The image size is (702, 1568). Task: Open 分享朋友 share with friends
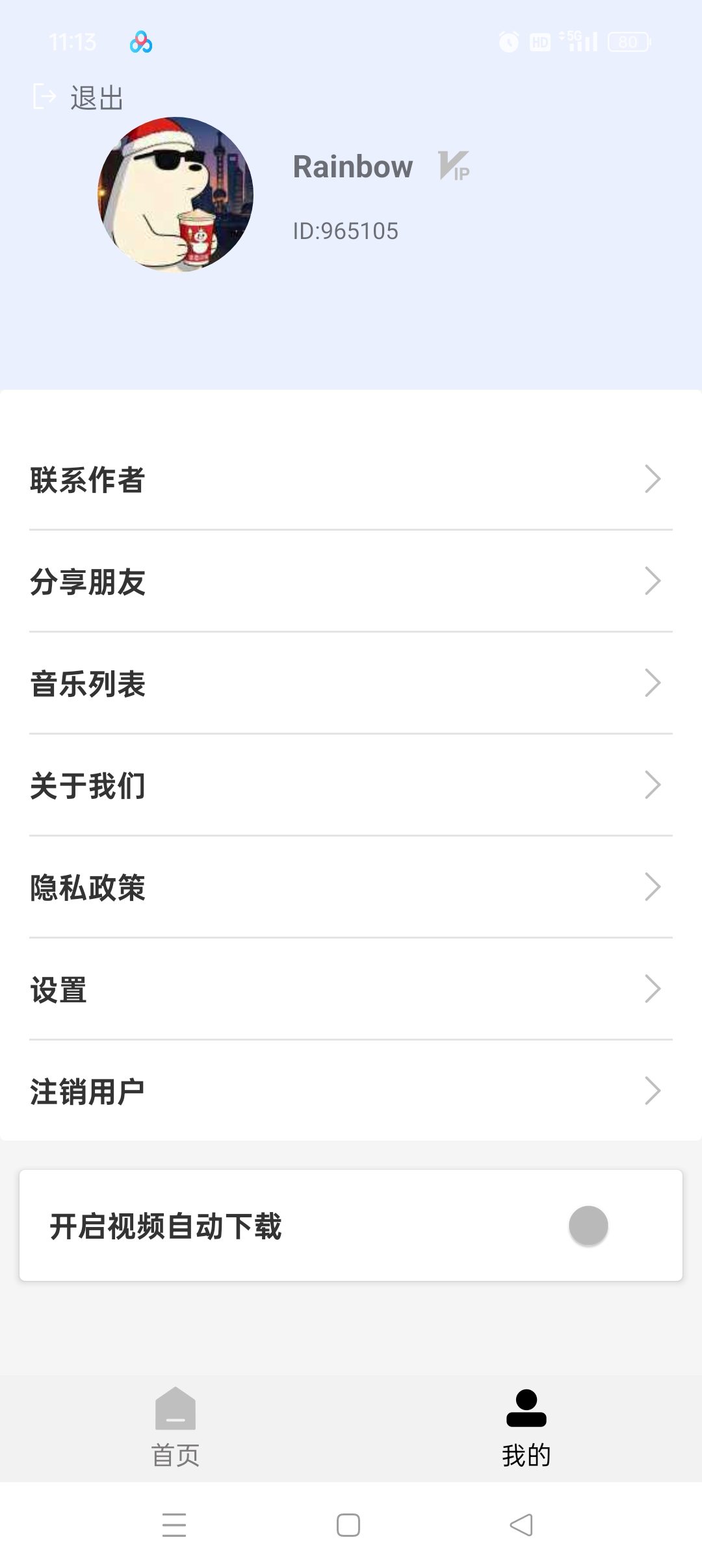coord(351,581)
